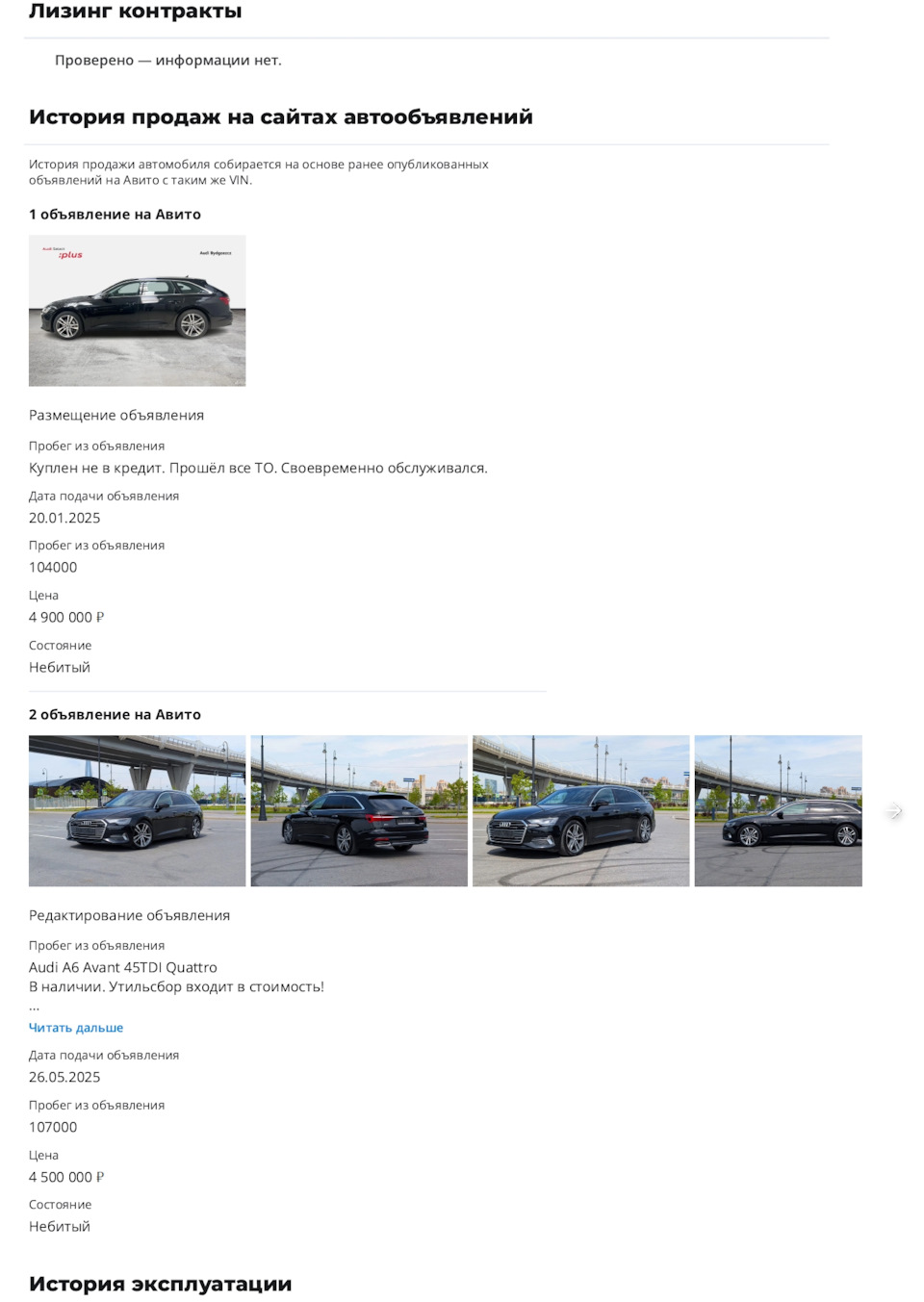Click the price '4 900 000 ₽' value
The width and height of the screenshot is (924, 1302).
72,617
